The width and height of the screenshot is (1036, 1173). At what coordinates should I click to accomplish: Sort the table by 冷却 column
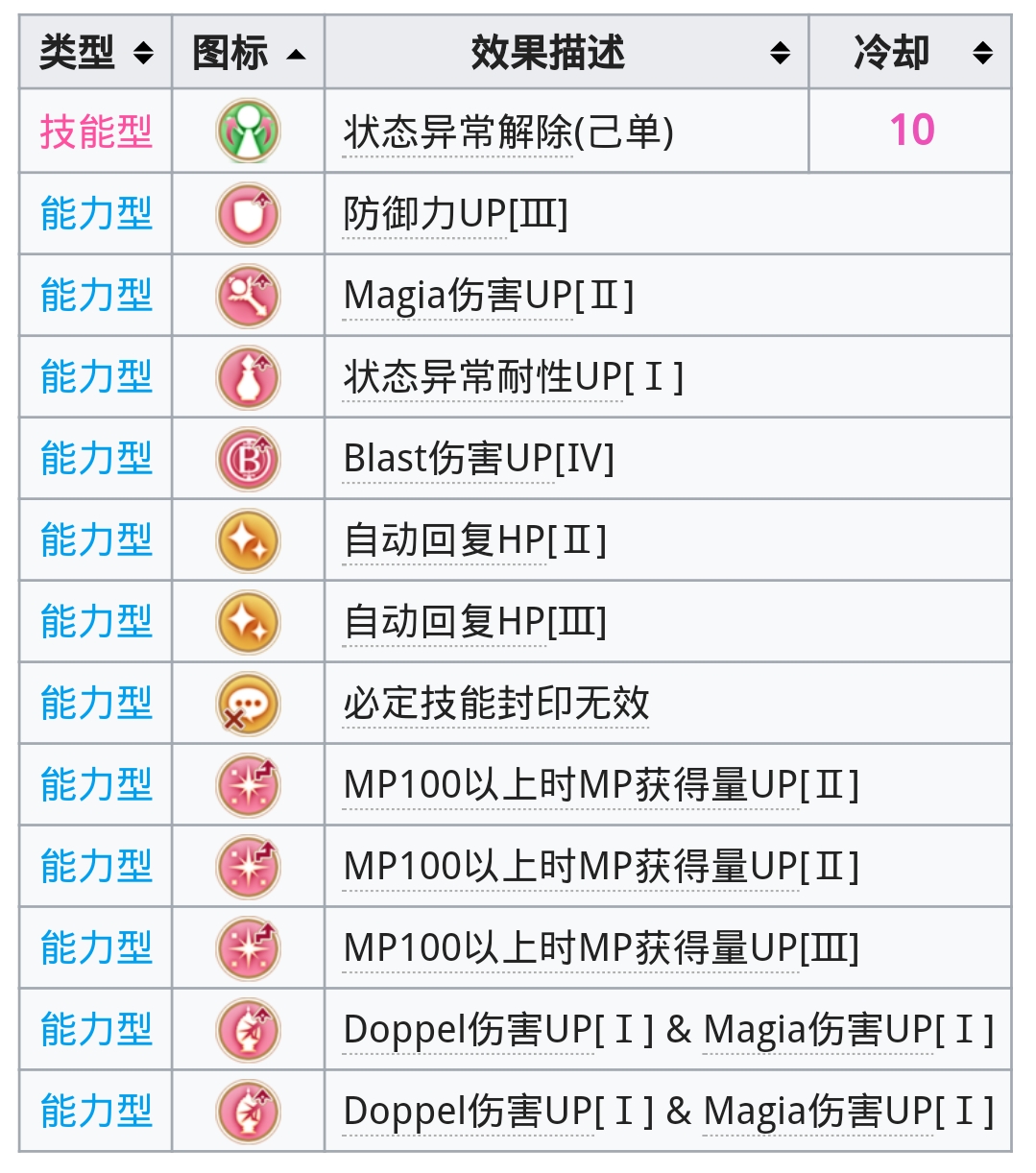(910, 53)
